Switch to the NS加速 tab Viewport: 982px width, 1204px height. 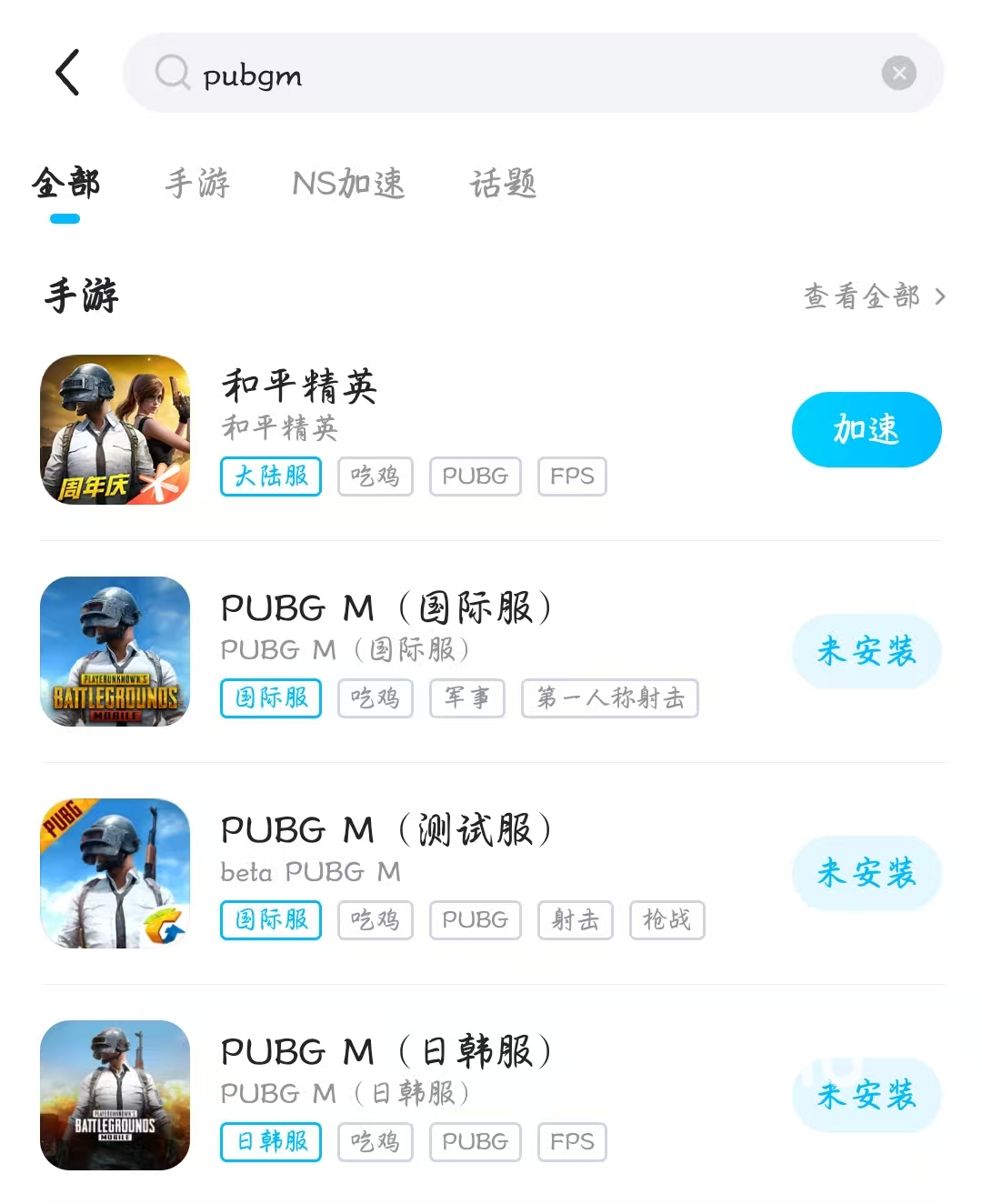tap(348, 184)
